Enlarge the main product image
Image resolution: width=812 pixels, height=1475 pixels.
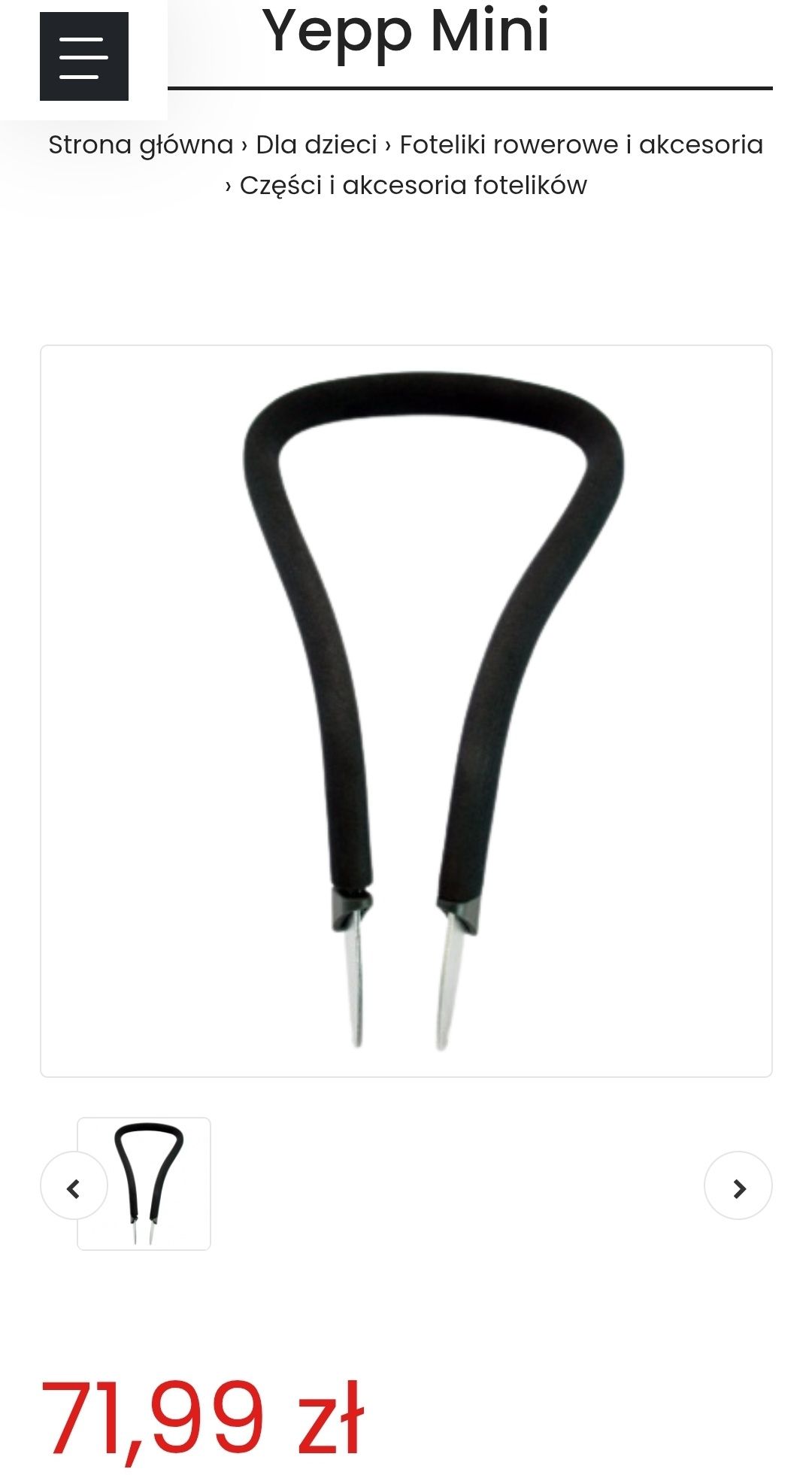(x=406, y=711)
